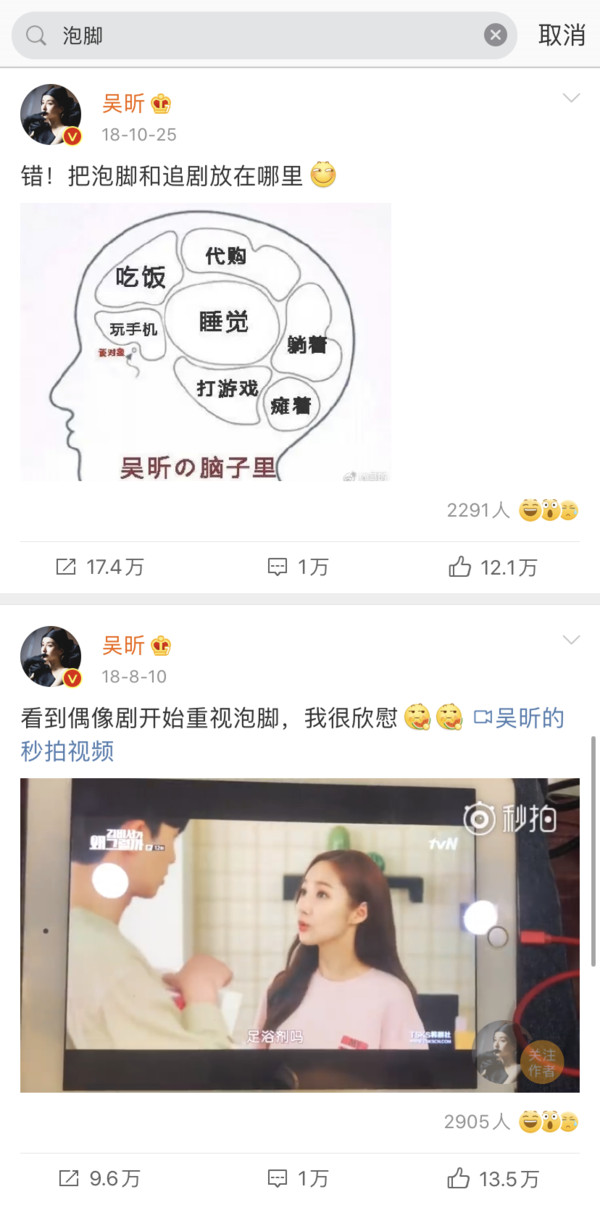Follow the author via 关注作者 badge
The width and height of the screenshot is (600, 1205).
pyautogui.click(x=542, y=1062)
